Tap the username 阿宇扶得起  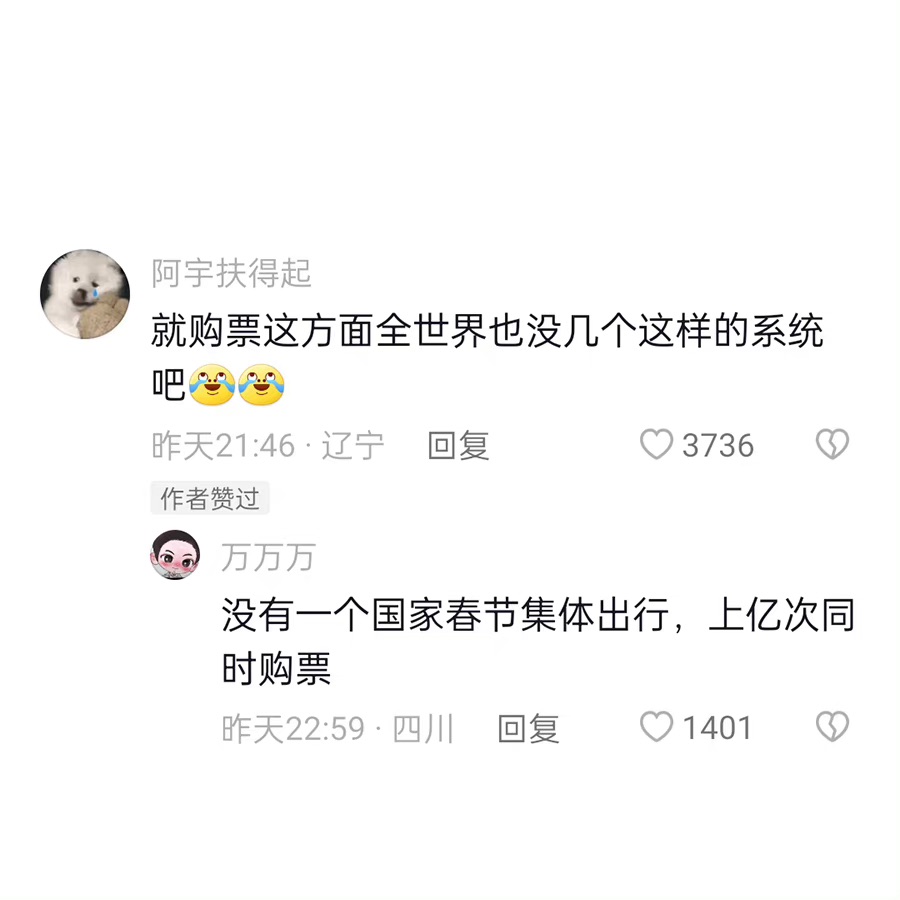tap(231, 272)
